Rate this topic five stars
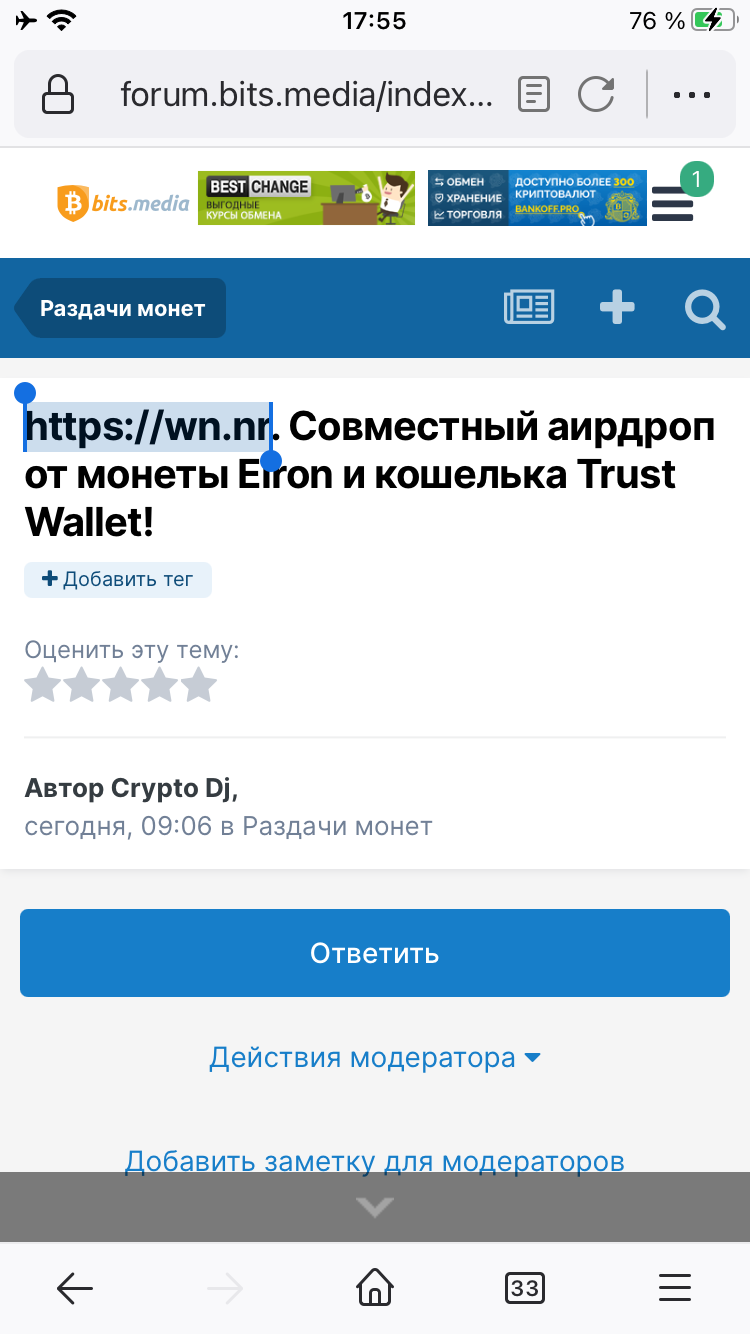The image size is (750, 1334). pos(198,685)
